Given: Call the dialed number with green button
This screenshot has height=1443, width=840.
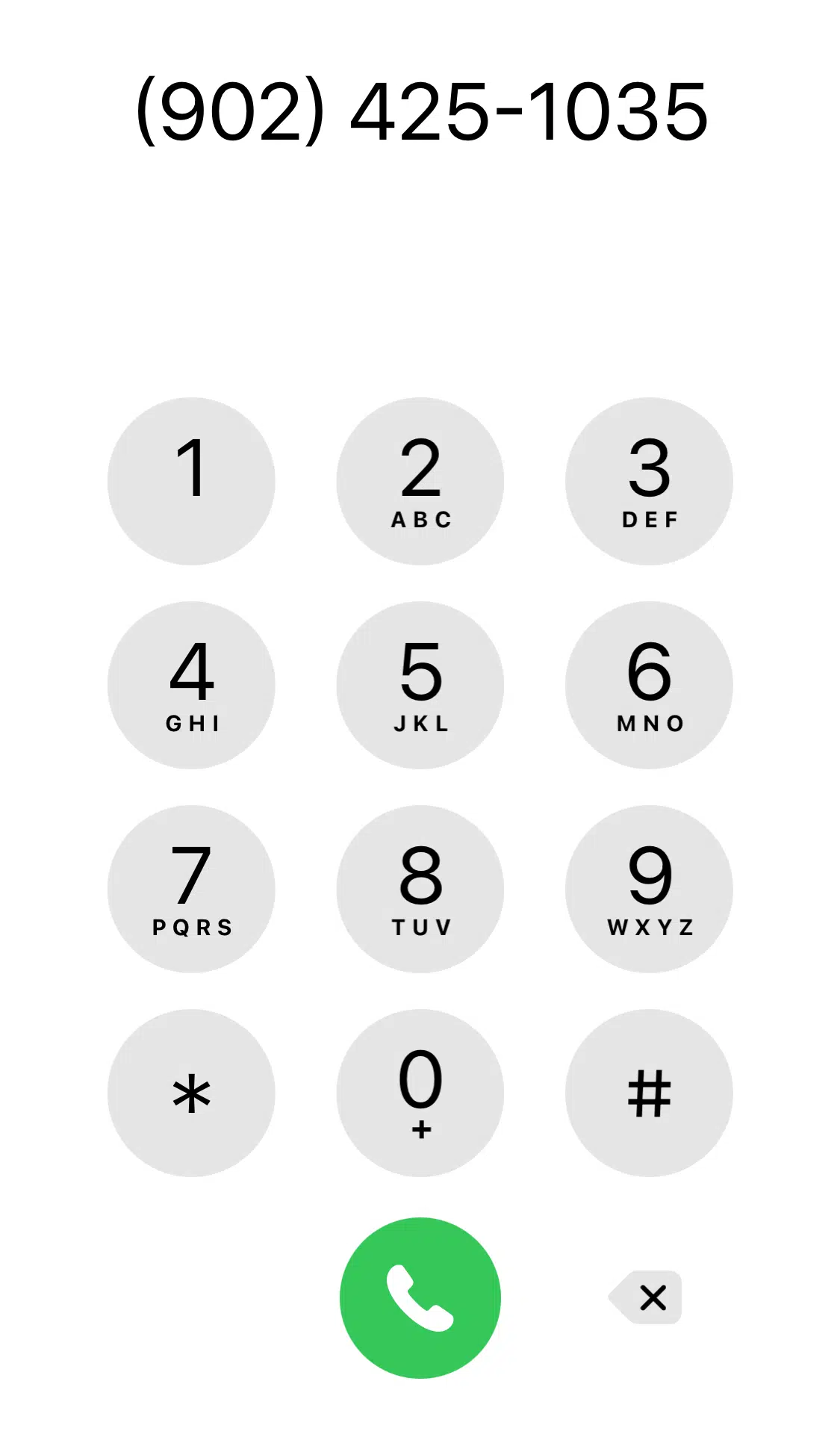Looking at the screenshot, I should 420,1298.
